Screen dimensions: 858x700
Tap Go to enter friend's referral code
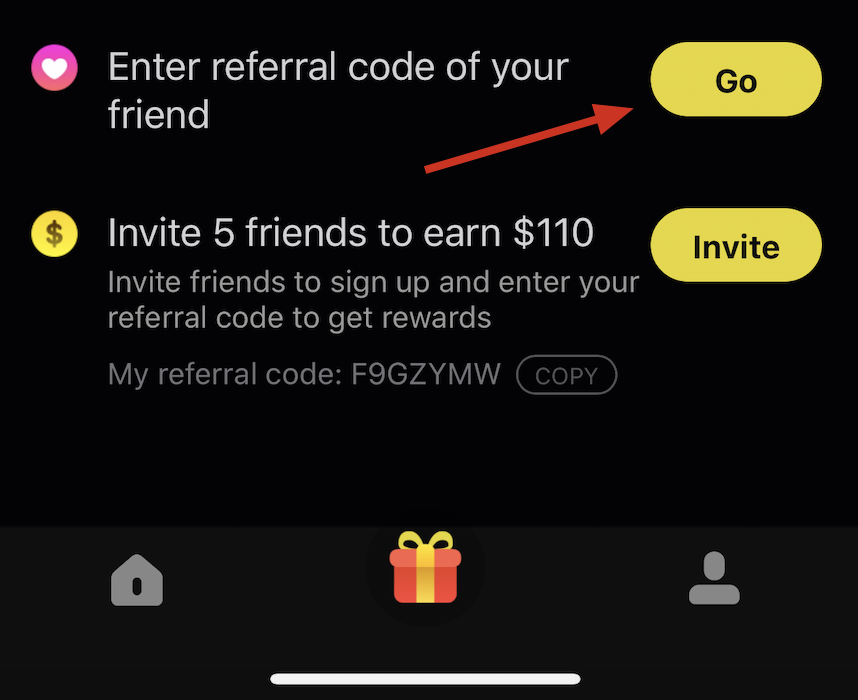pos(736,80)
